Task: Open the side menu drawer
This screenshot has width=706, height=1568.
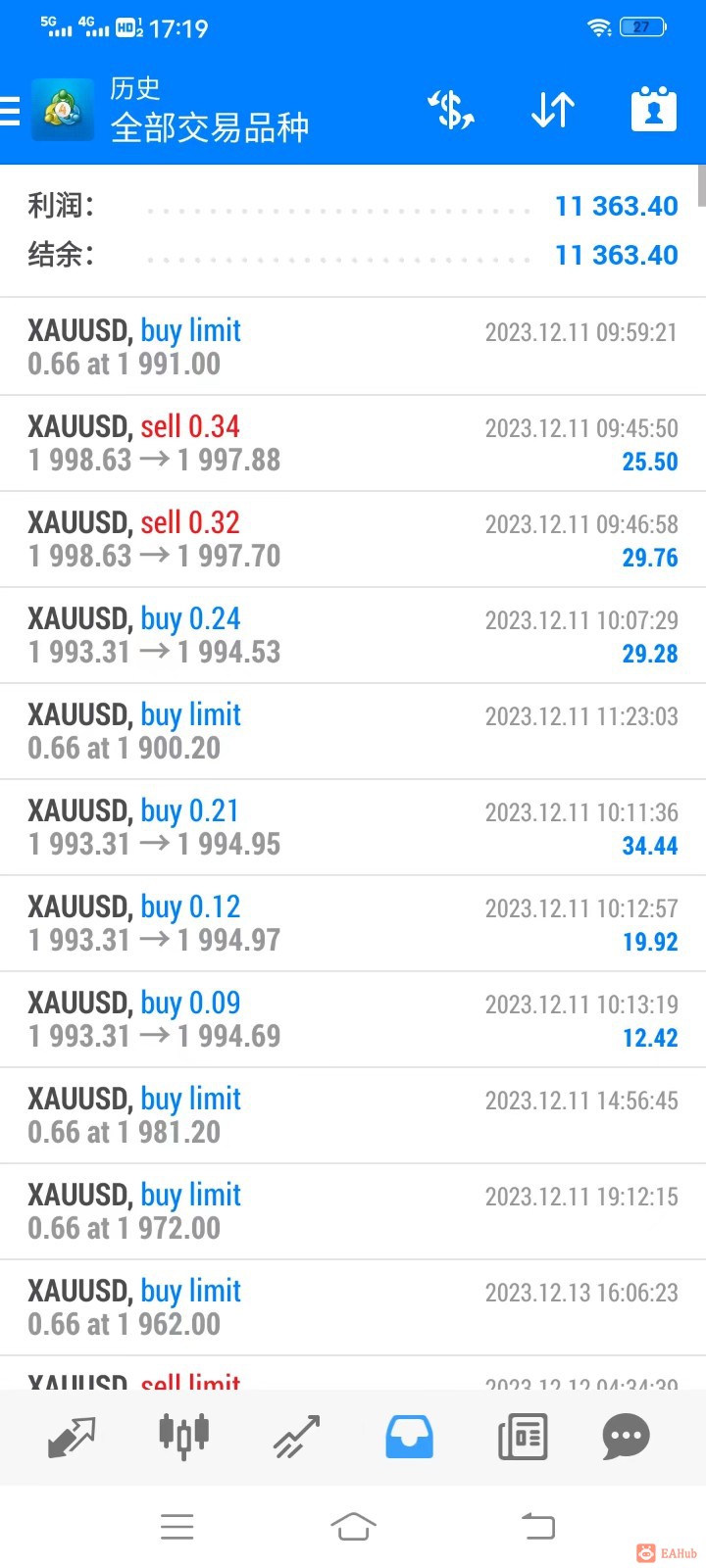Action: pos(12,111)
